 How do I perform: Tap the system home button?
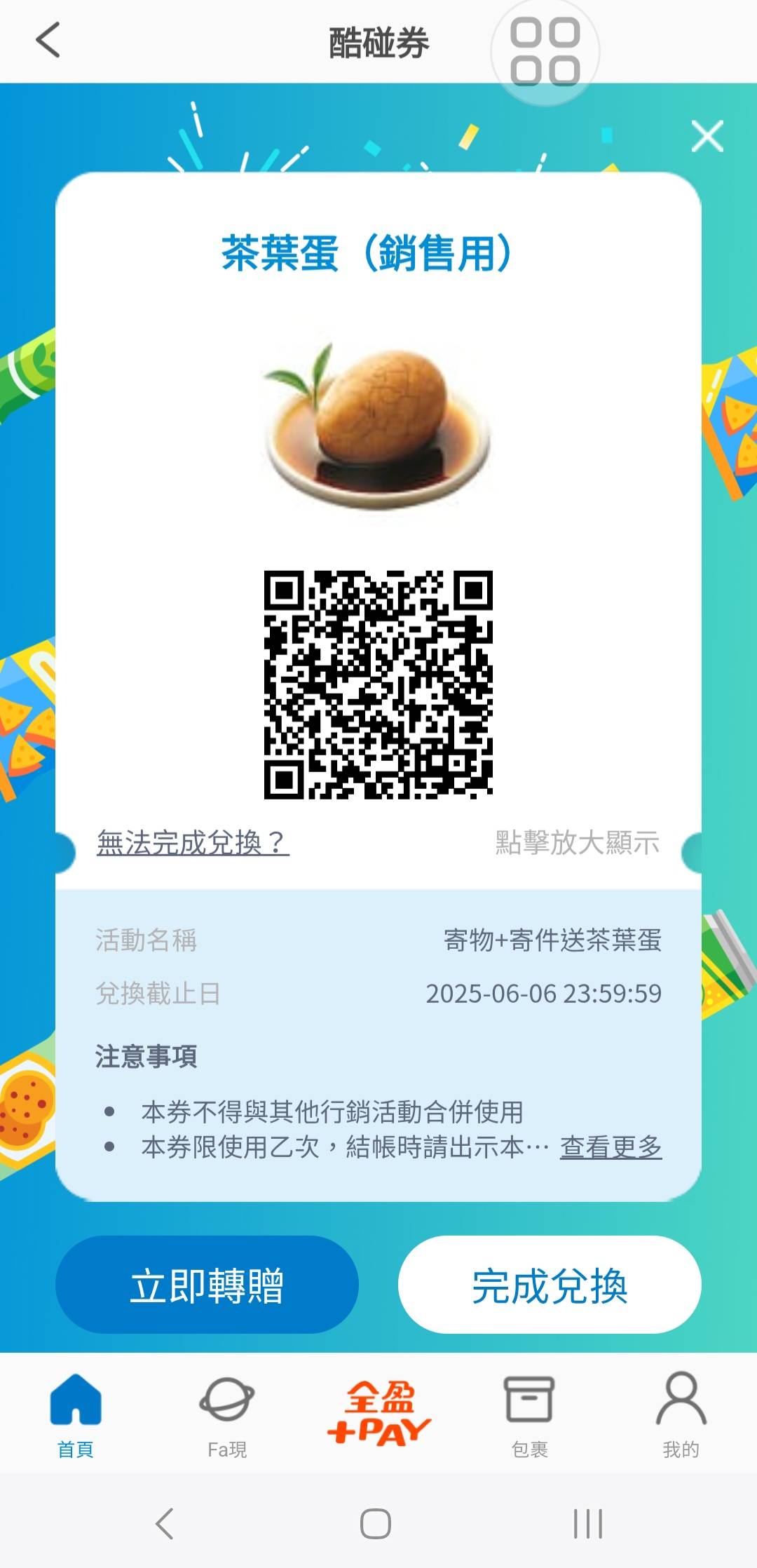coord(376,1523)
